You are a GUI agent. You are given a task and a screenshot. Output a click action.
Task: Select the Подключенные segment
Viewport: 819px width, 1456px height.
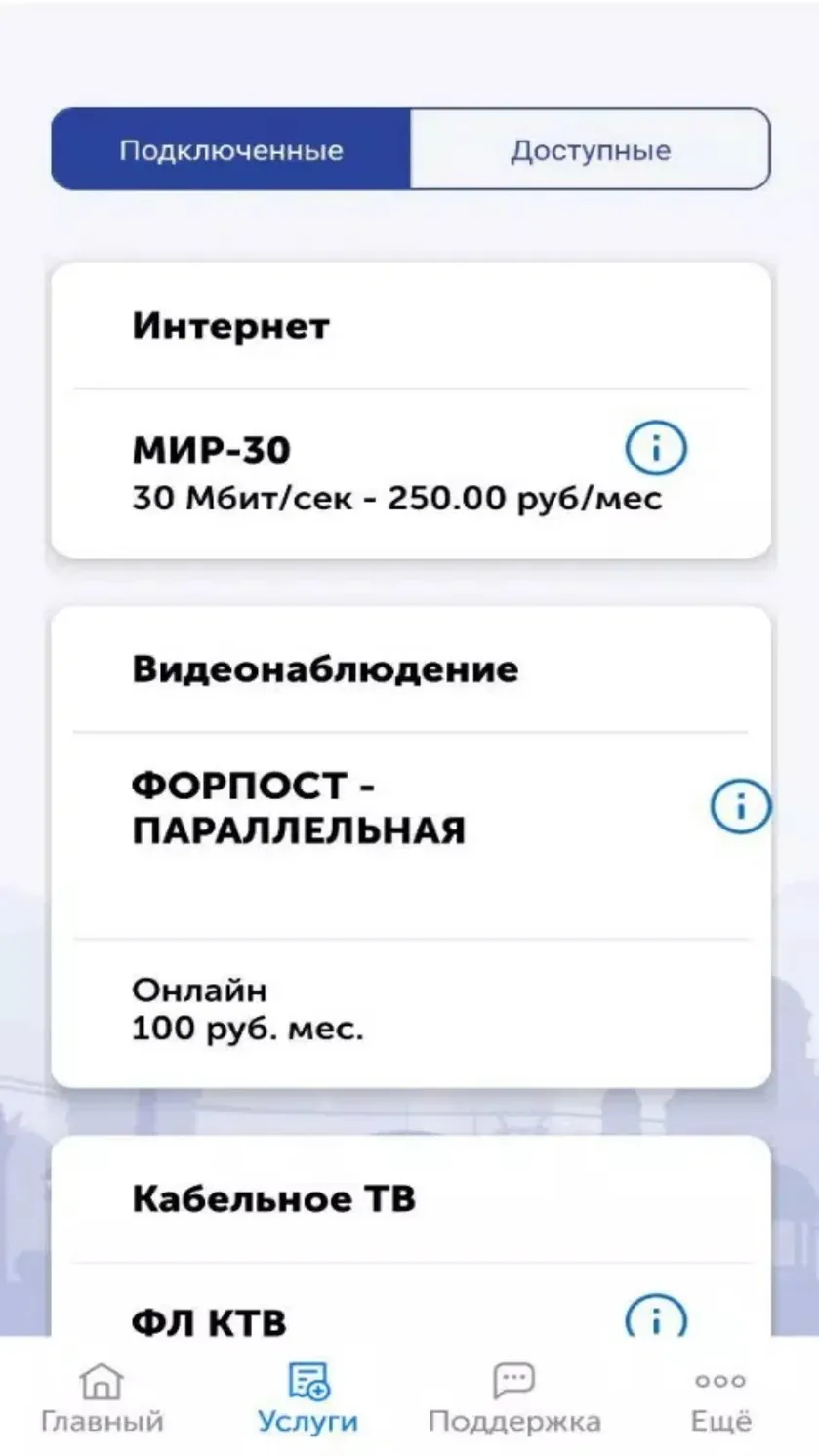point(231,150)
